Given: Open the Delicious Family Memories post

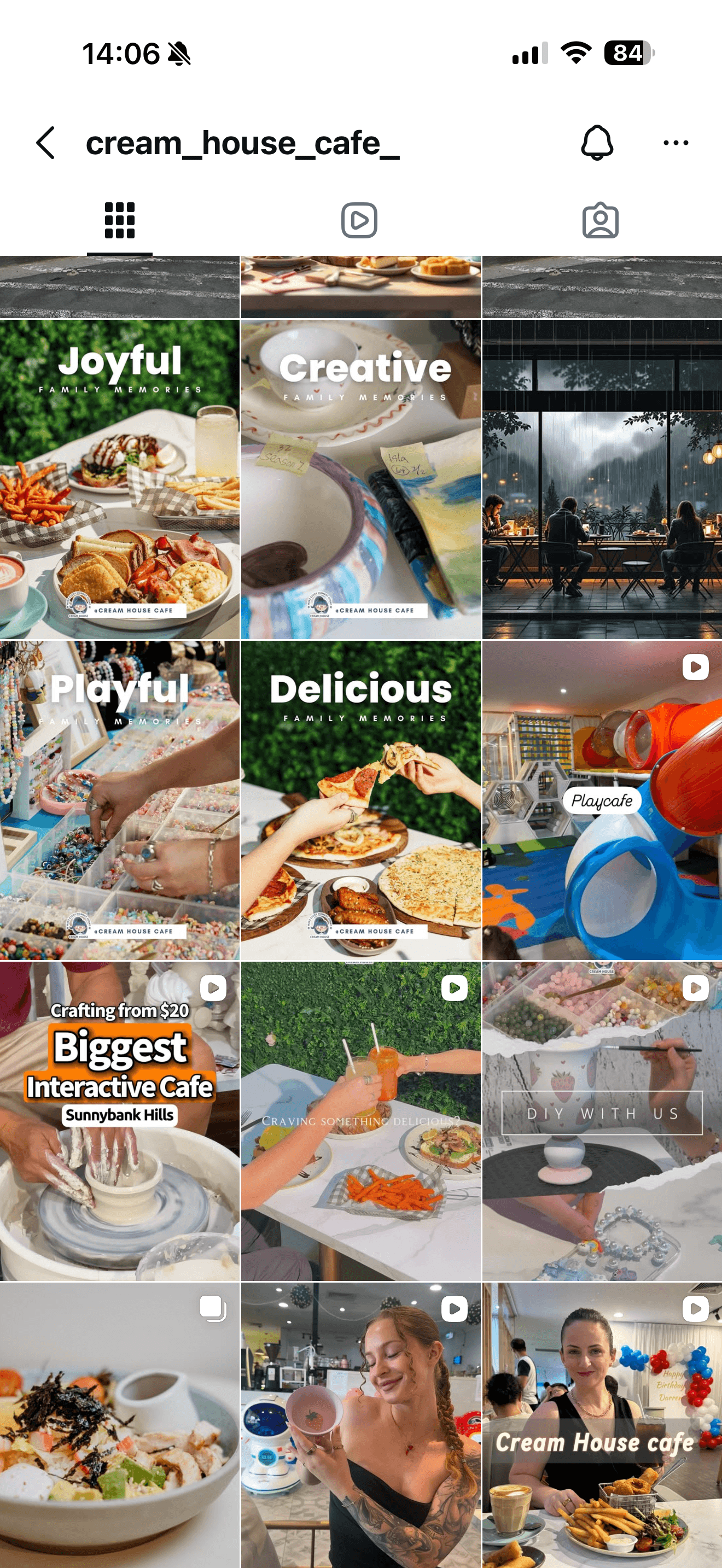Looking at the screenshot, I should coord(360,800).
